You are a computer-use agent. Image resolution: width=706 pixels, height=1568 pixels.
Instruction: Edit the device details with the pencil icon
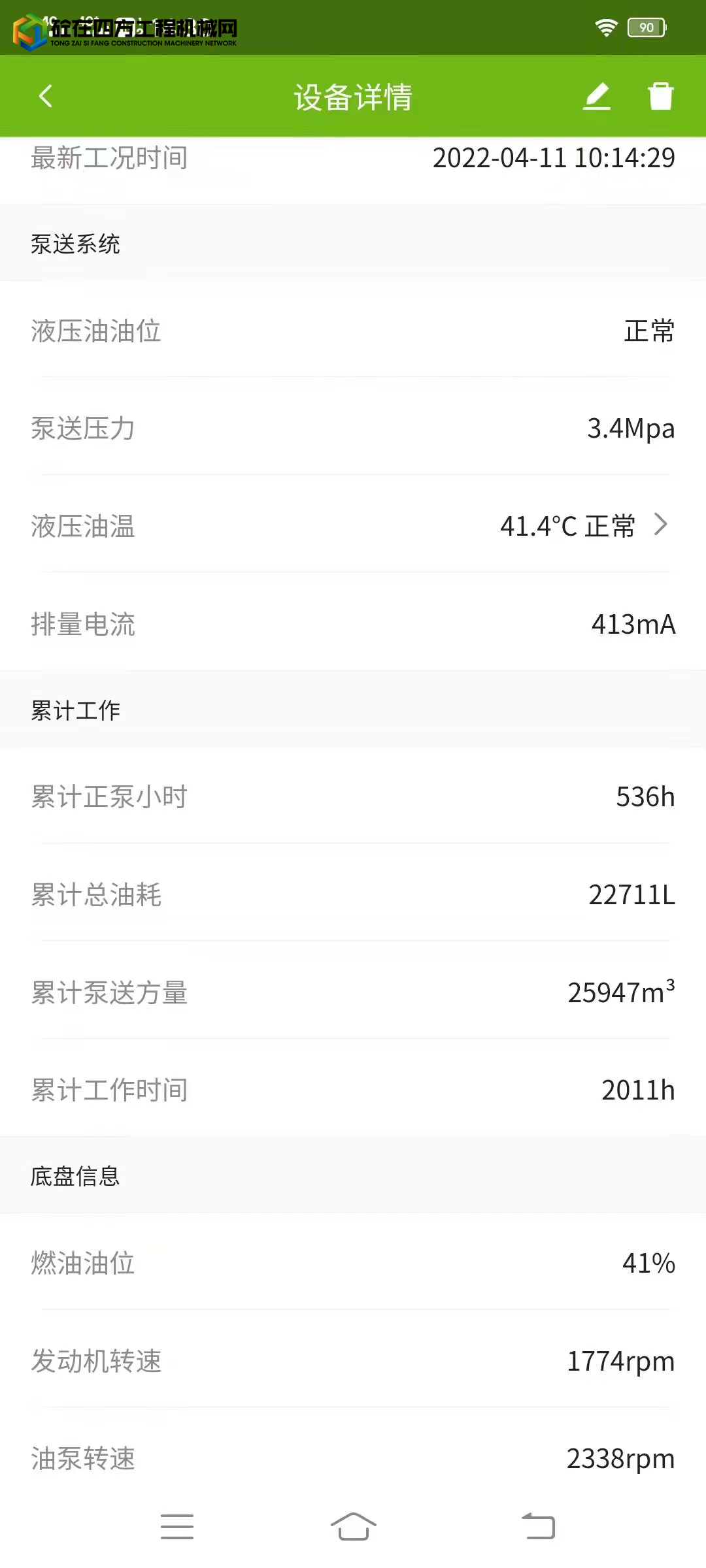(x=597, y=97)
